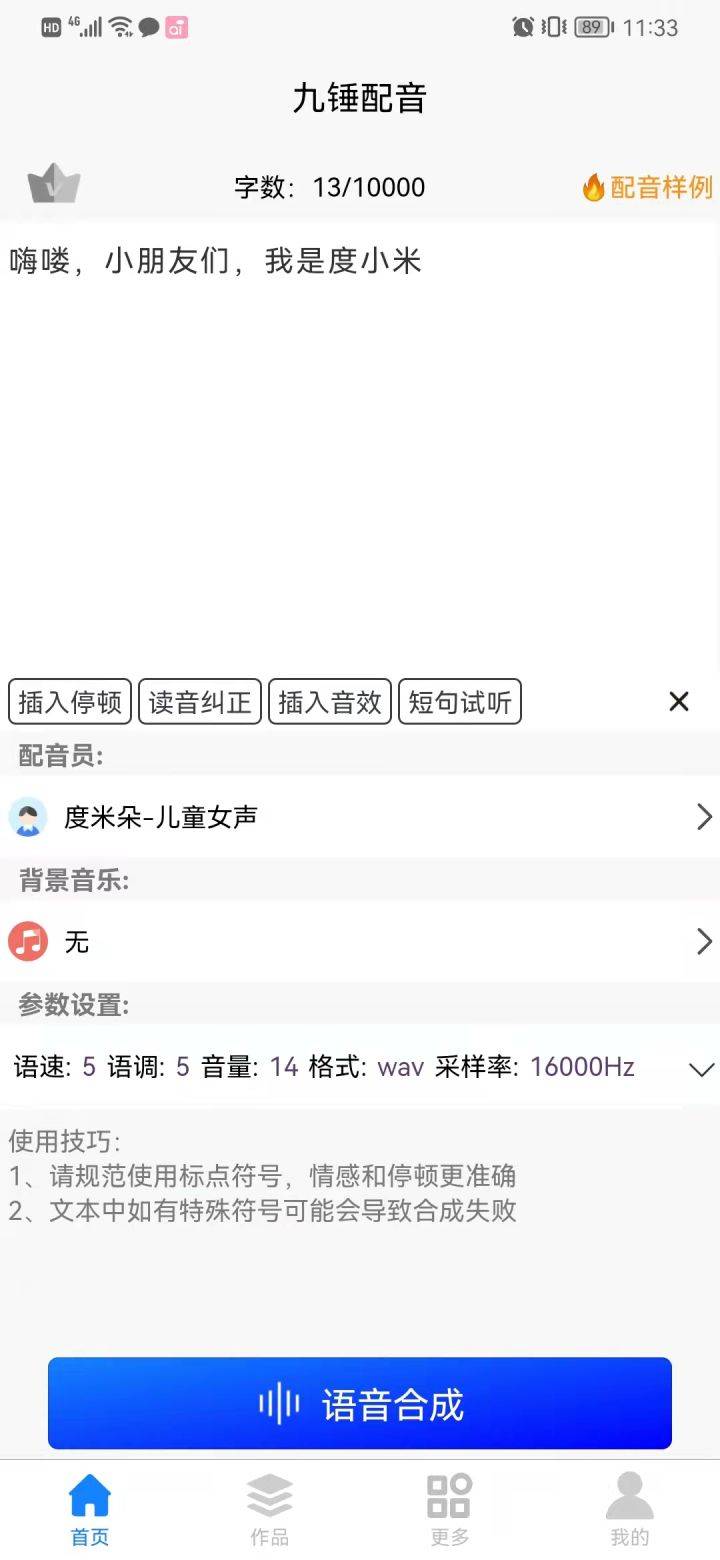Viewport: 720px width, 1560px height.
Task: Go to the 更多 tab
Action: (x=450, y=1510)
